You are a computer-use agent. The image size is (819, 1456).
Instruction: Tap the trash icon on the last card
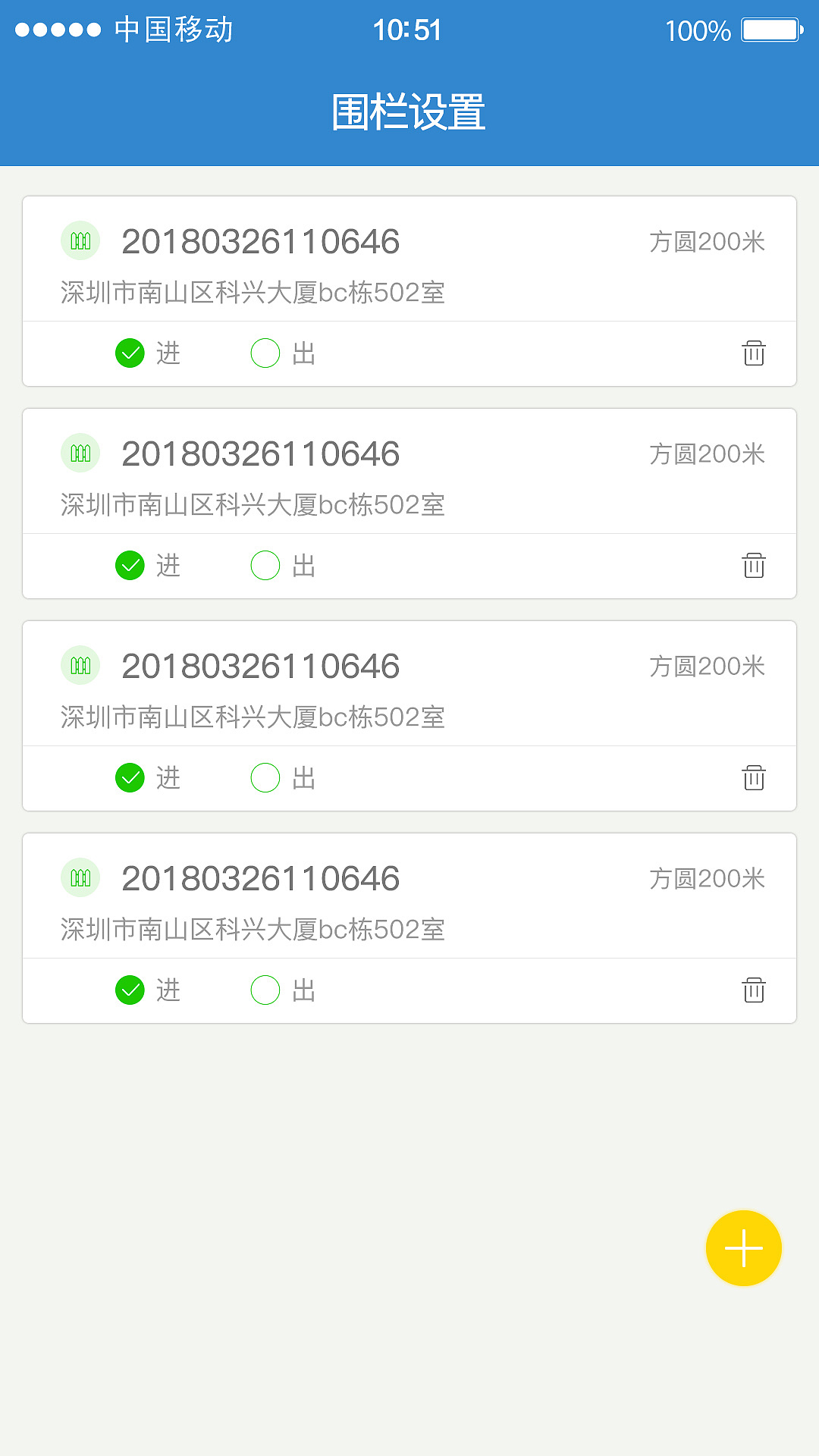coord(753,990)
